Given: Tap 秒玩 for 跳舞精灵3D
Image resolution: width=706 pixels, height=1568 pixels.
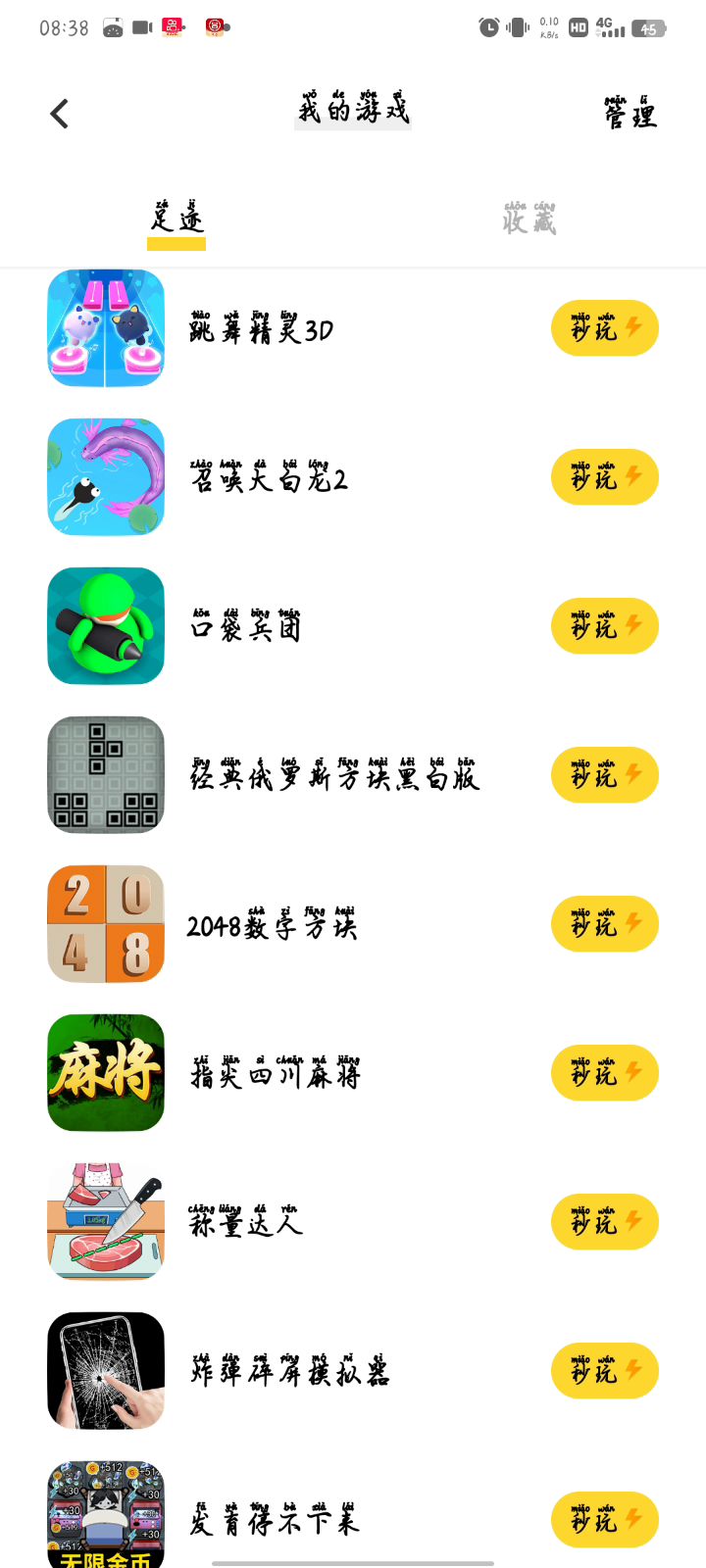Looking at the screenshot, I should [x=604, y=328].
